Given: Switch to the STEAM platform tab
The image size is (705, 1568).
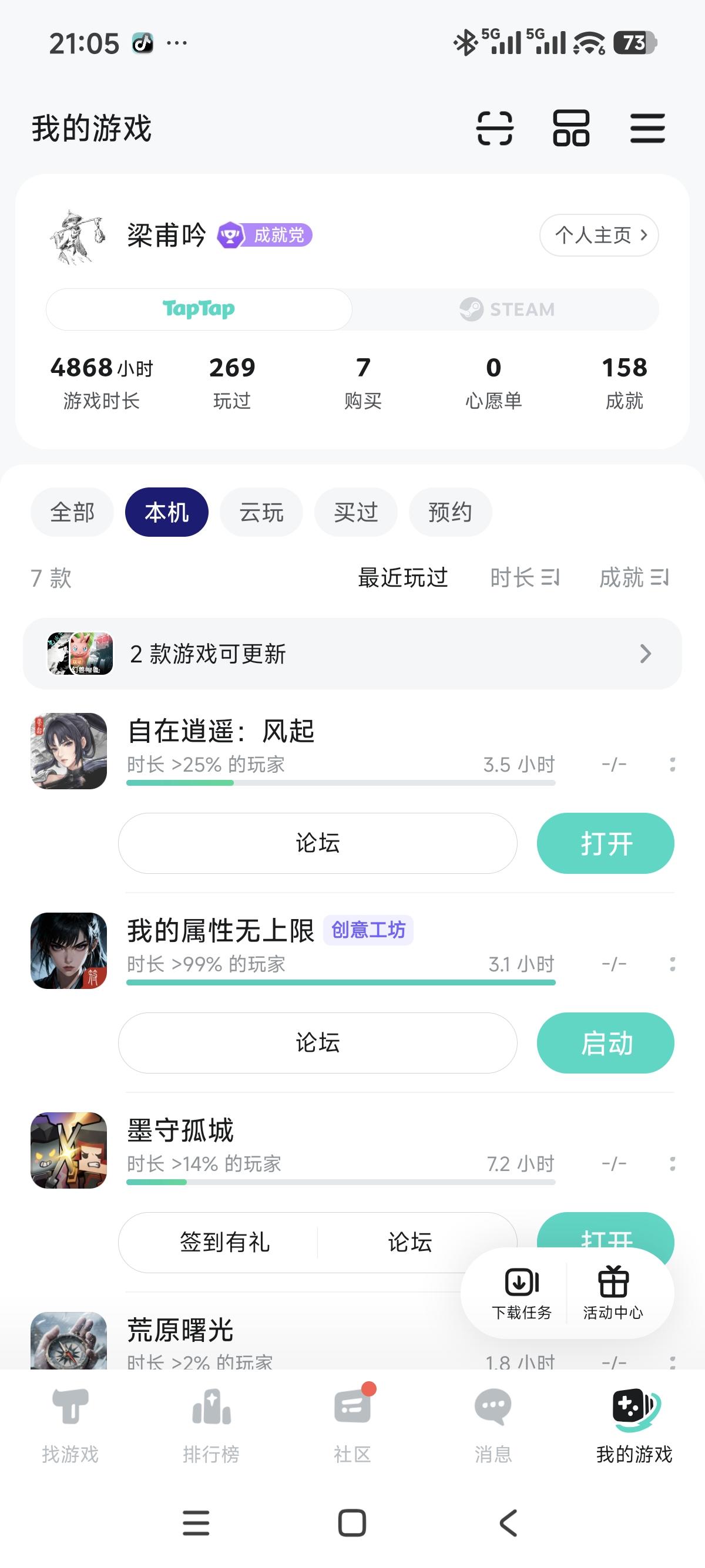Looking at the screenshot, I should 506,309.
